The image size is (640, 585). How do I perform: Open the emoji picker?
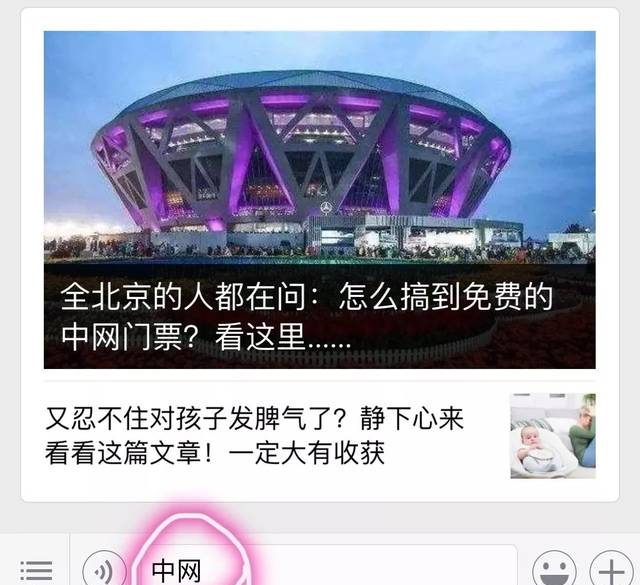tap(553, 570)
